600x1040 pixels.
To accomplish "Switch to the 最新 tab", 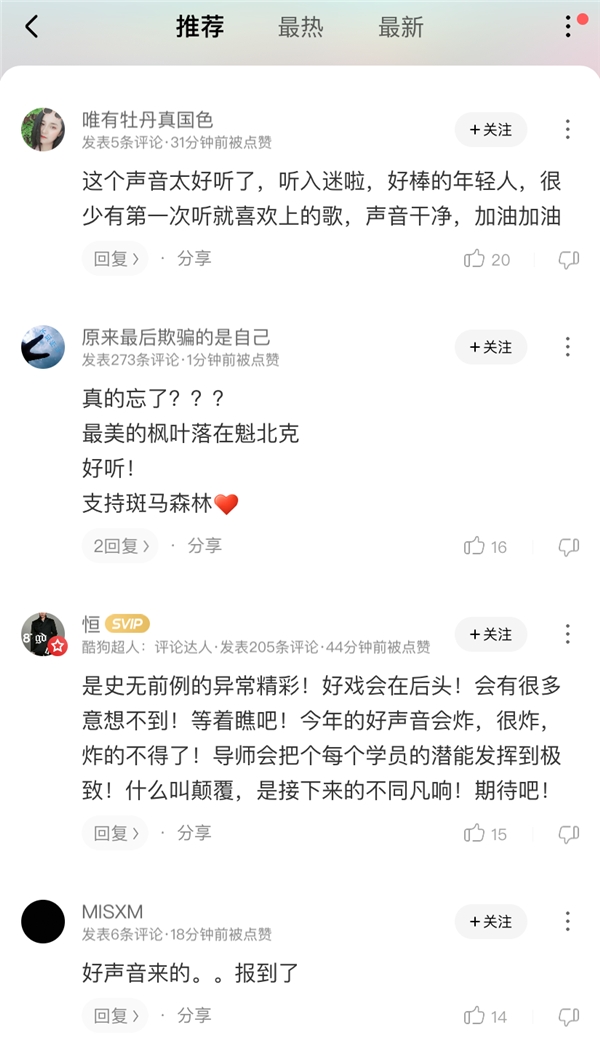I will (x=401, y=27).
